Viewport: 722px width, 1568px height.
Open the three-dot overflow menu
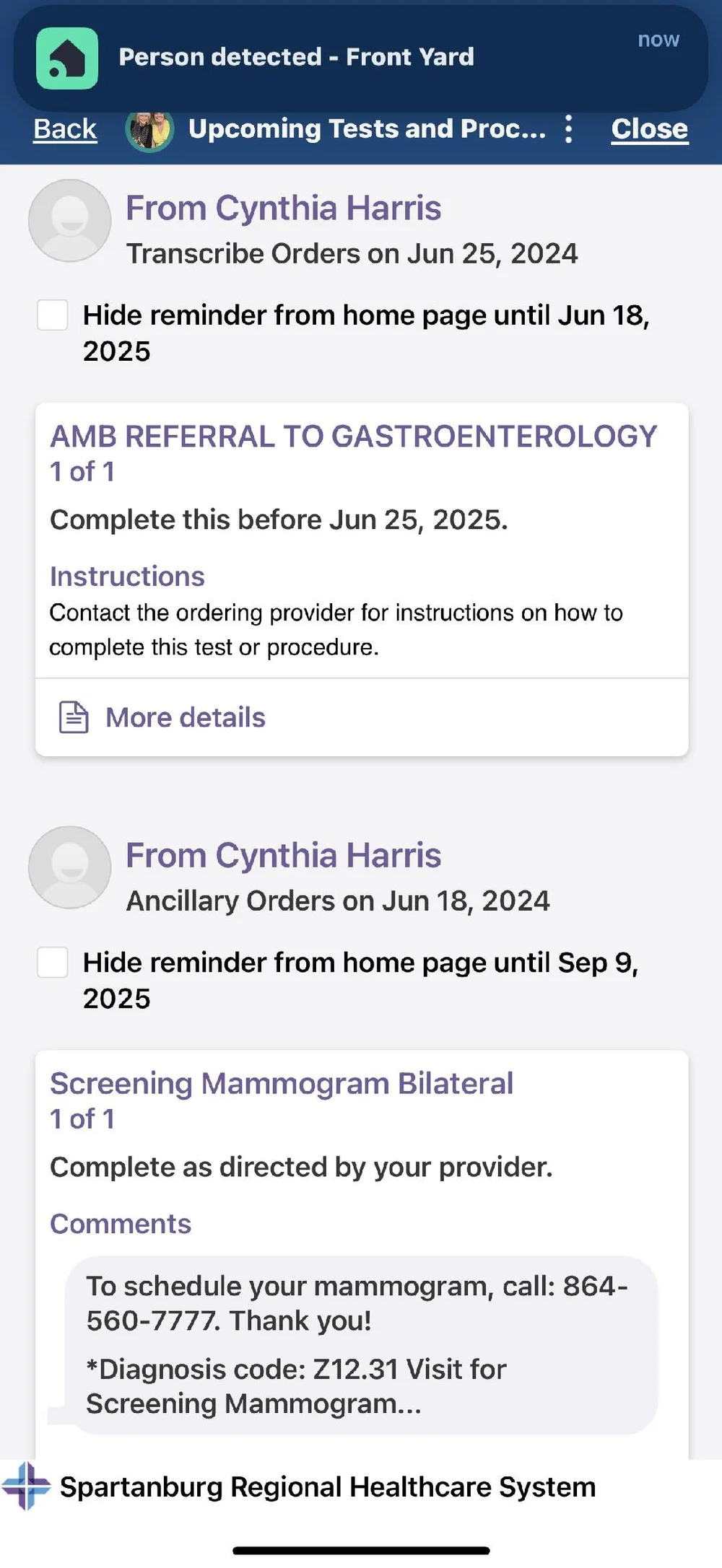[x=569, y=129]
